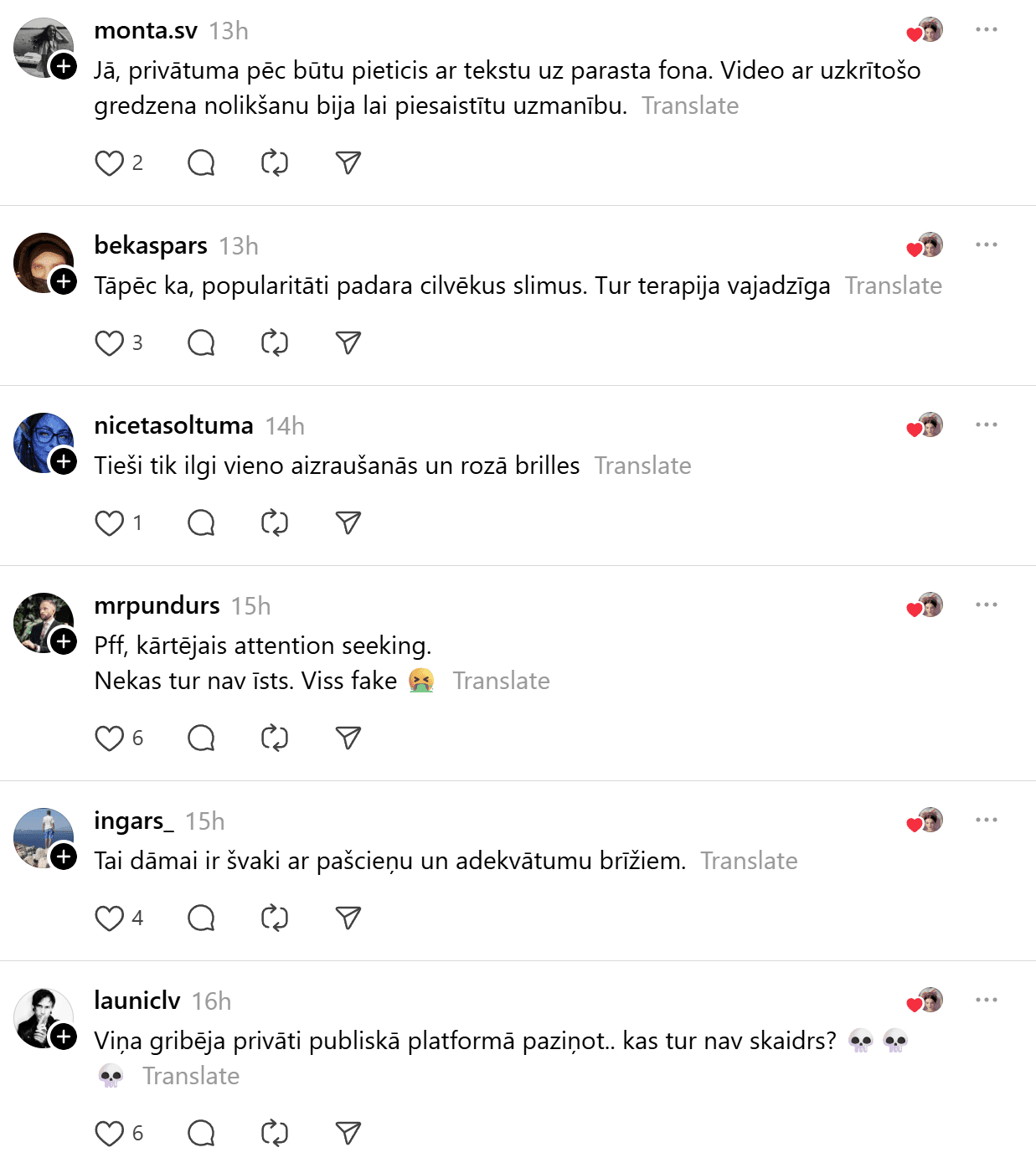Follow launiclv with the plus badge
This screenshot has width=1036, height=1168.
coord(64,1037)
